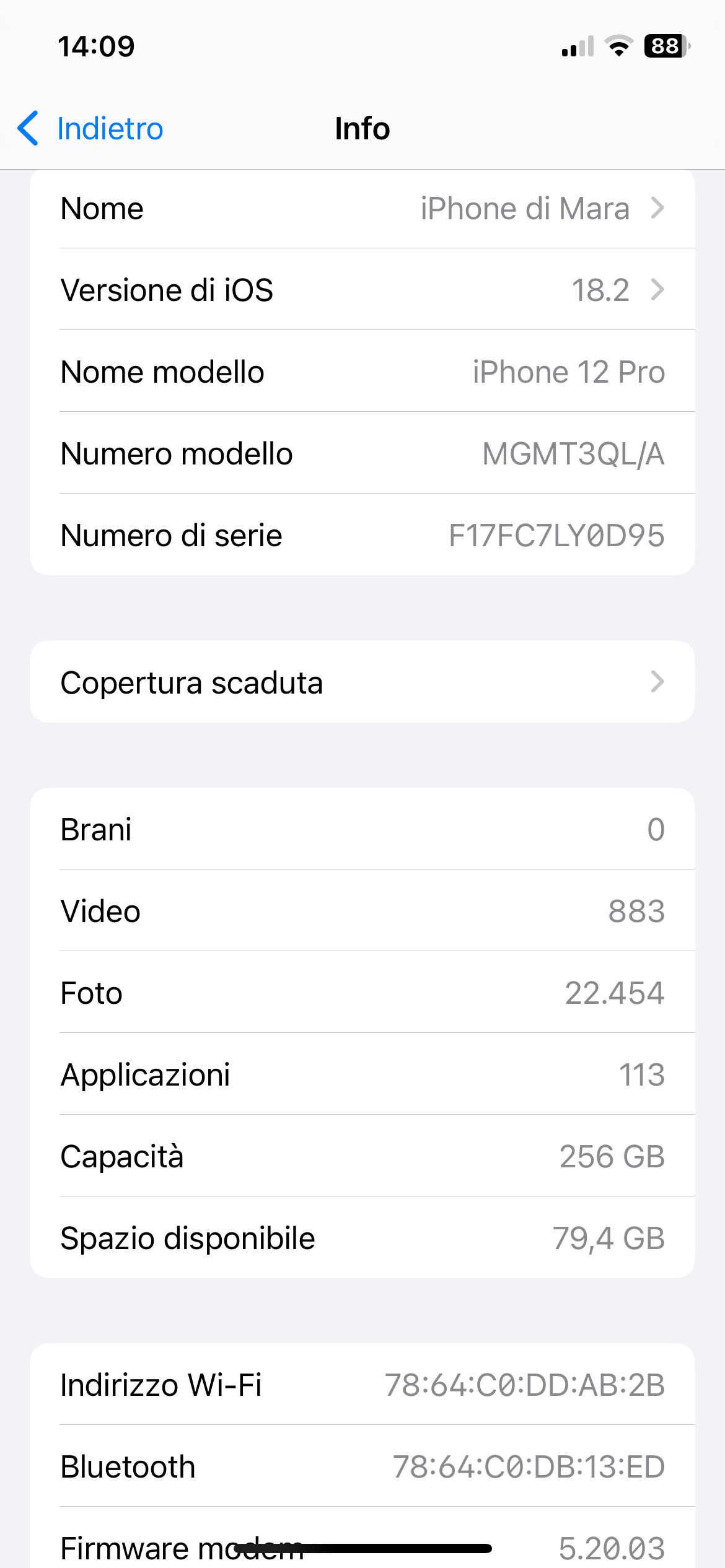The width and height of the screenshot is (725, 1568).
Task: Tap Numero modello to toggle its format
Action: [362, 453]
